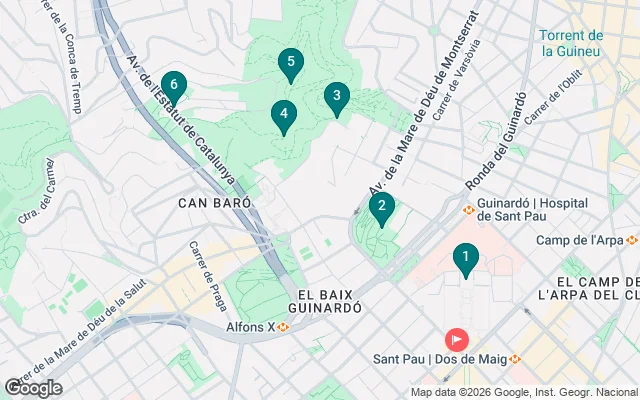Open map pin number 2

[381, 207]
